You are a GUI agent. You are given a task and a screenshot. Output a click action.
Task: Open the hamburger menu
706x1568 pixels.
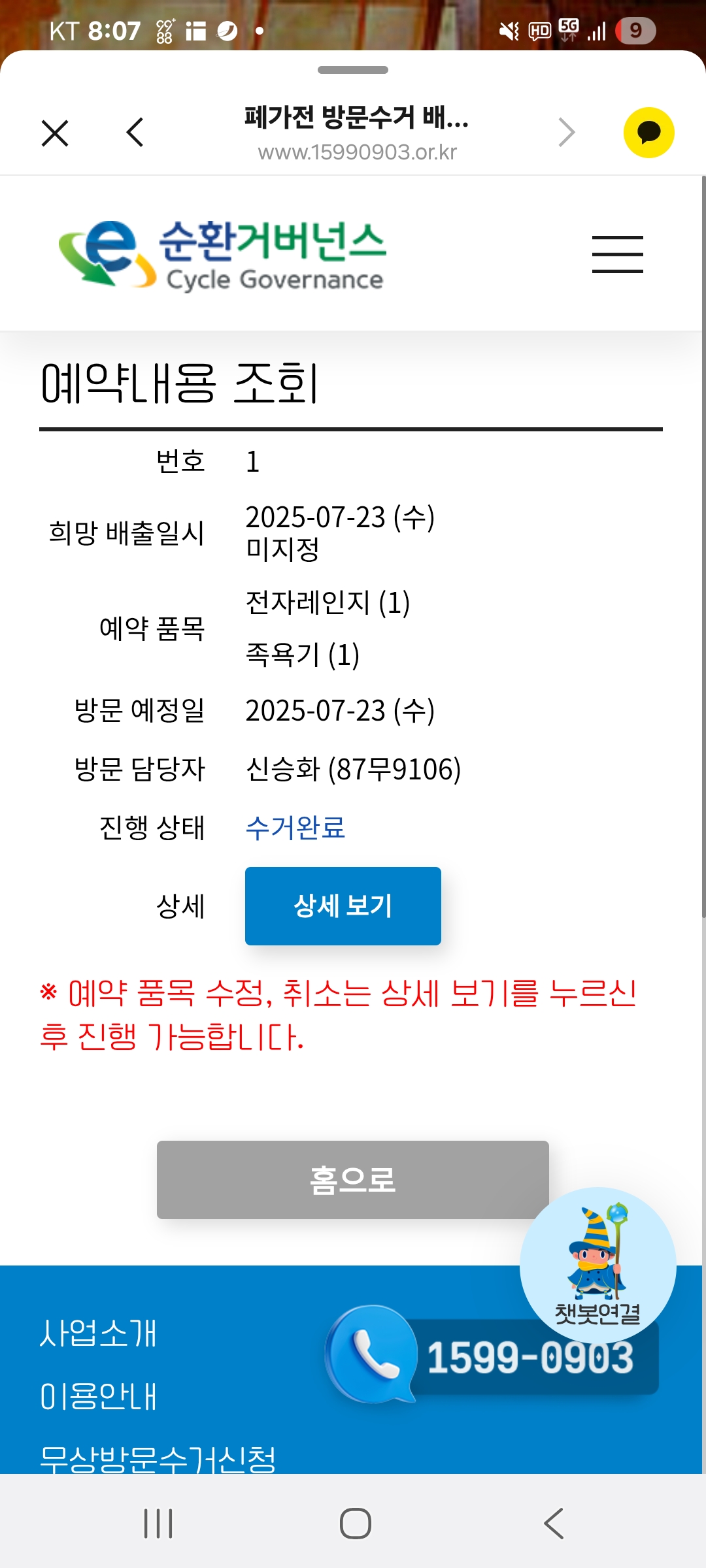[x=618, y=254]
